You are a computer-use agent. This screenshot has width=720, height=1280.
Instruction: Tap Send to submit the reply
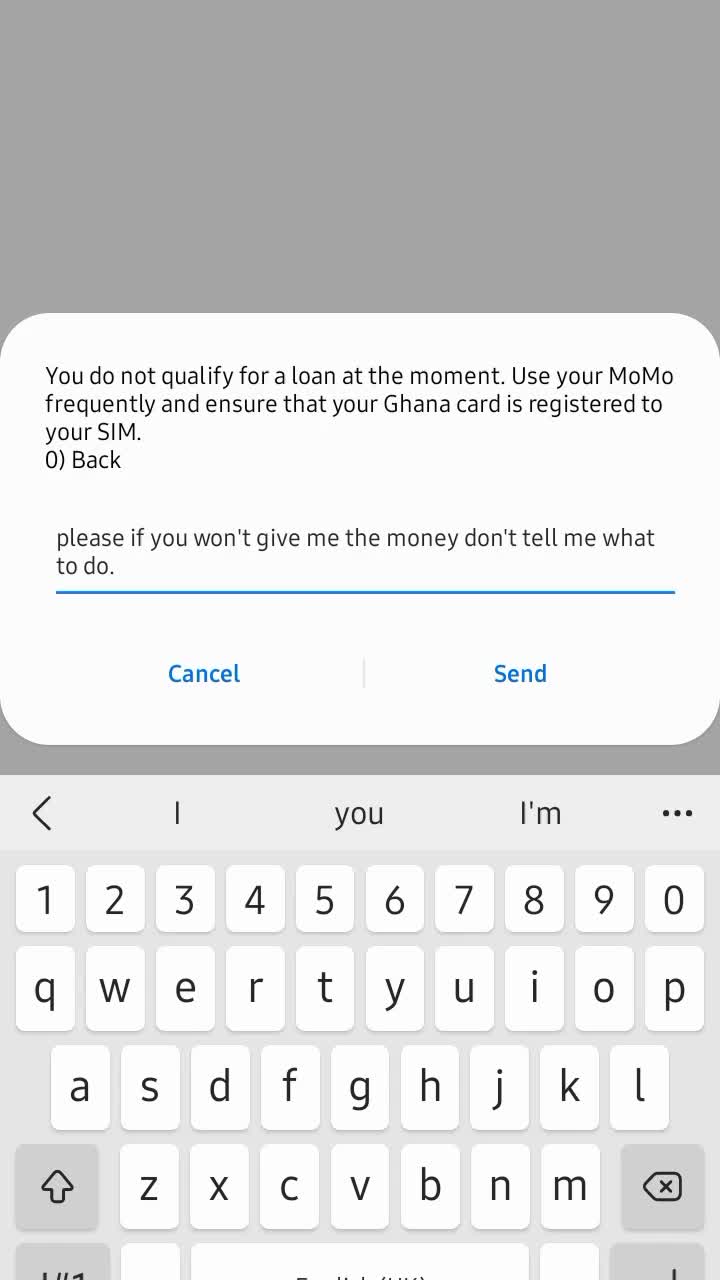click(520, 674)
